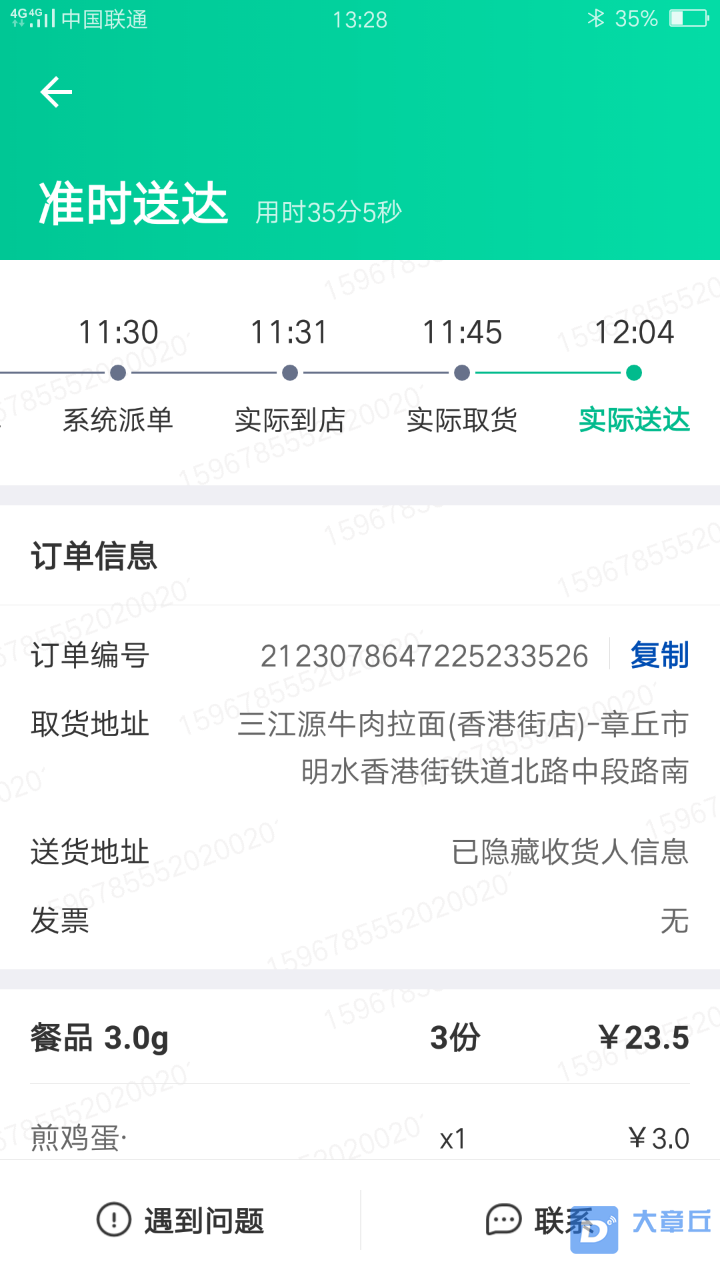Image resolution: width=720 pixels, height=1280 pixels.
Task: Report an issue via 遇到问题
Action: point(181,1220)
